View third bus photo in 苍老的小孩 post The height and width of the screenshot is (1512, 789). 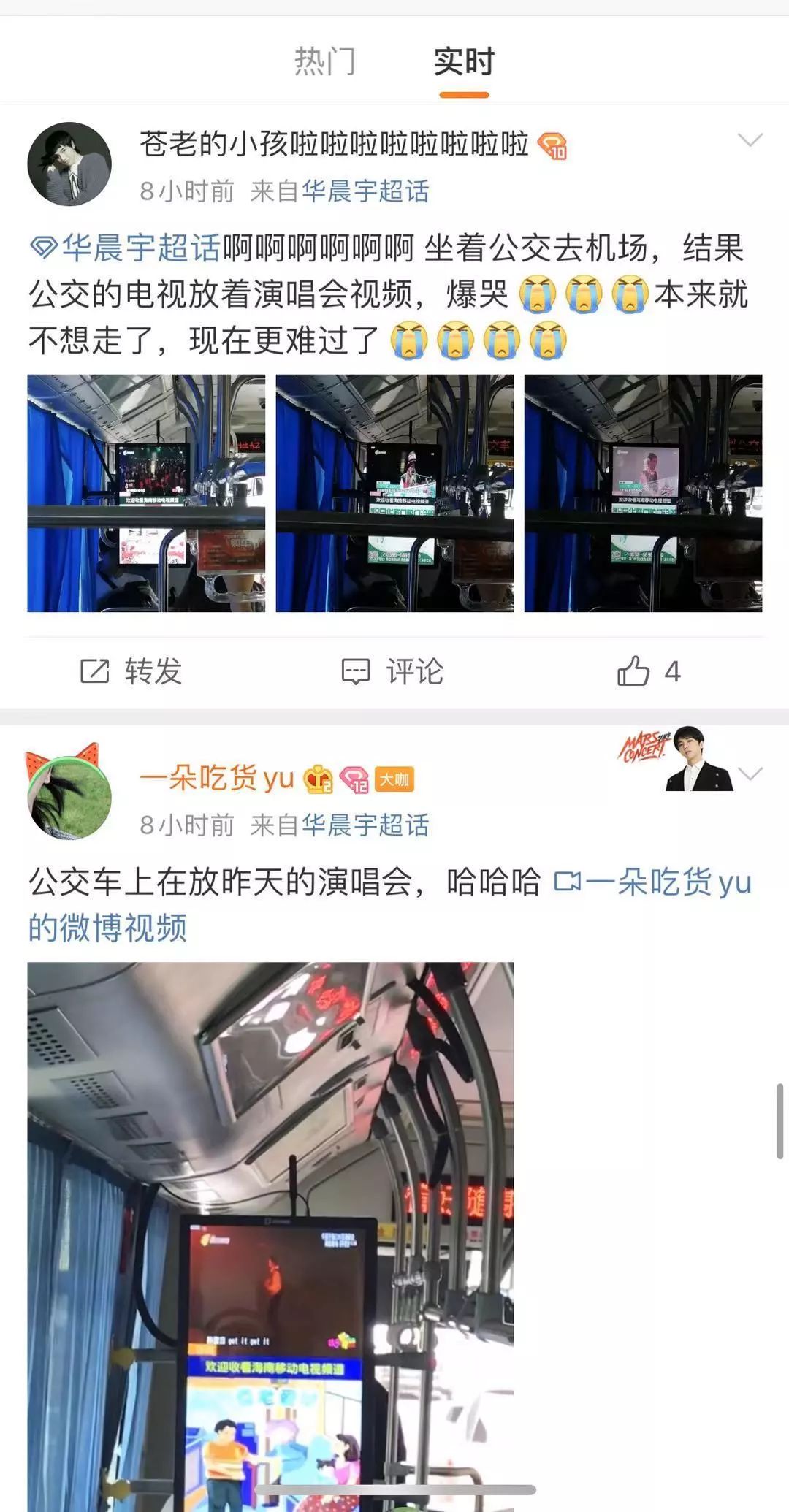point(643,493)
